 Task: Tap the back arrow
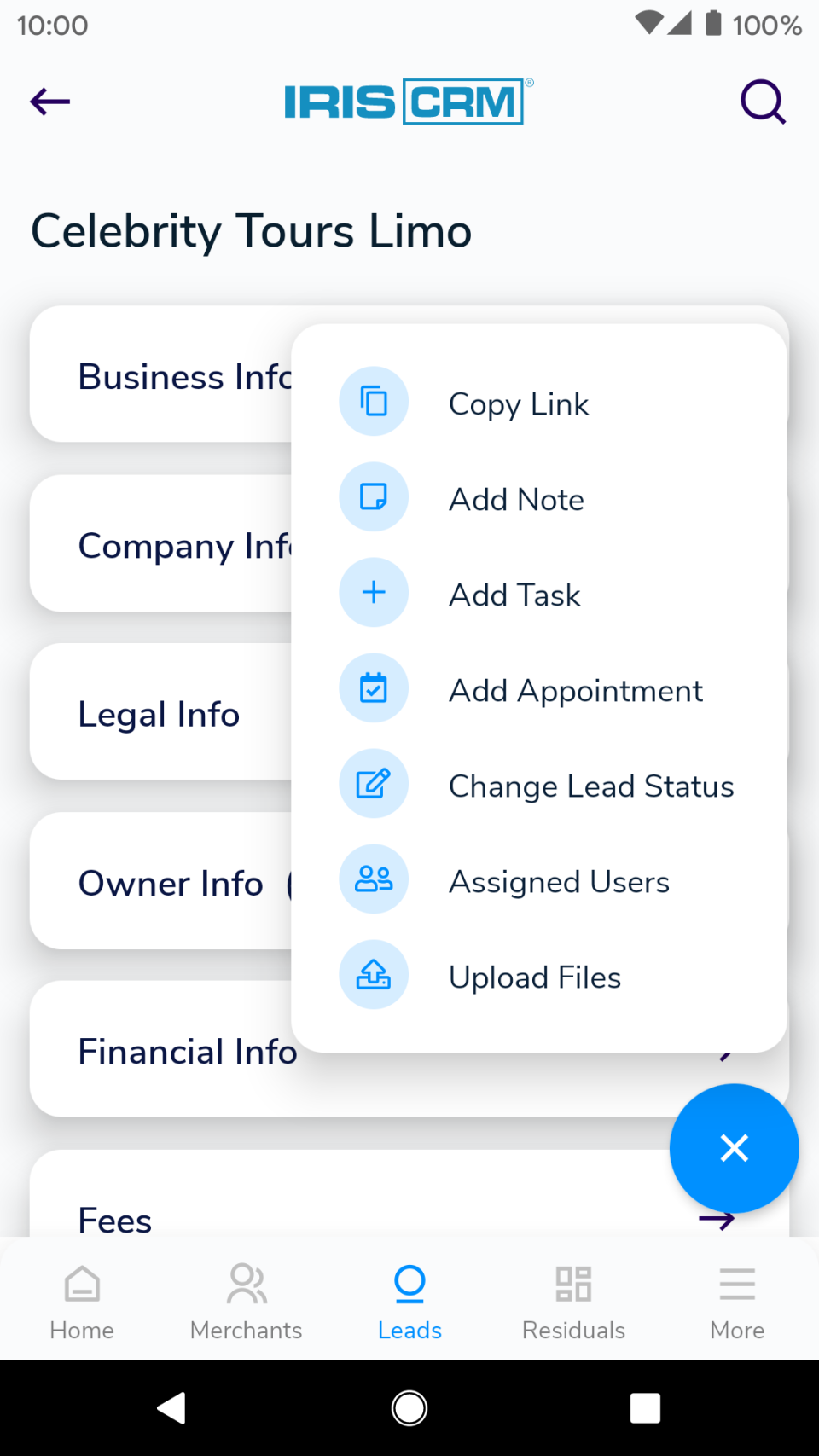(x=49, y=101)
